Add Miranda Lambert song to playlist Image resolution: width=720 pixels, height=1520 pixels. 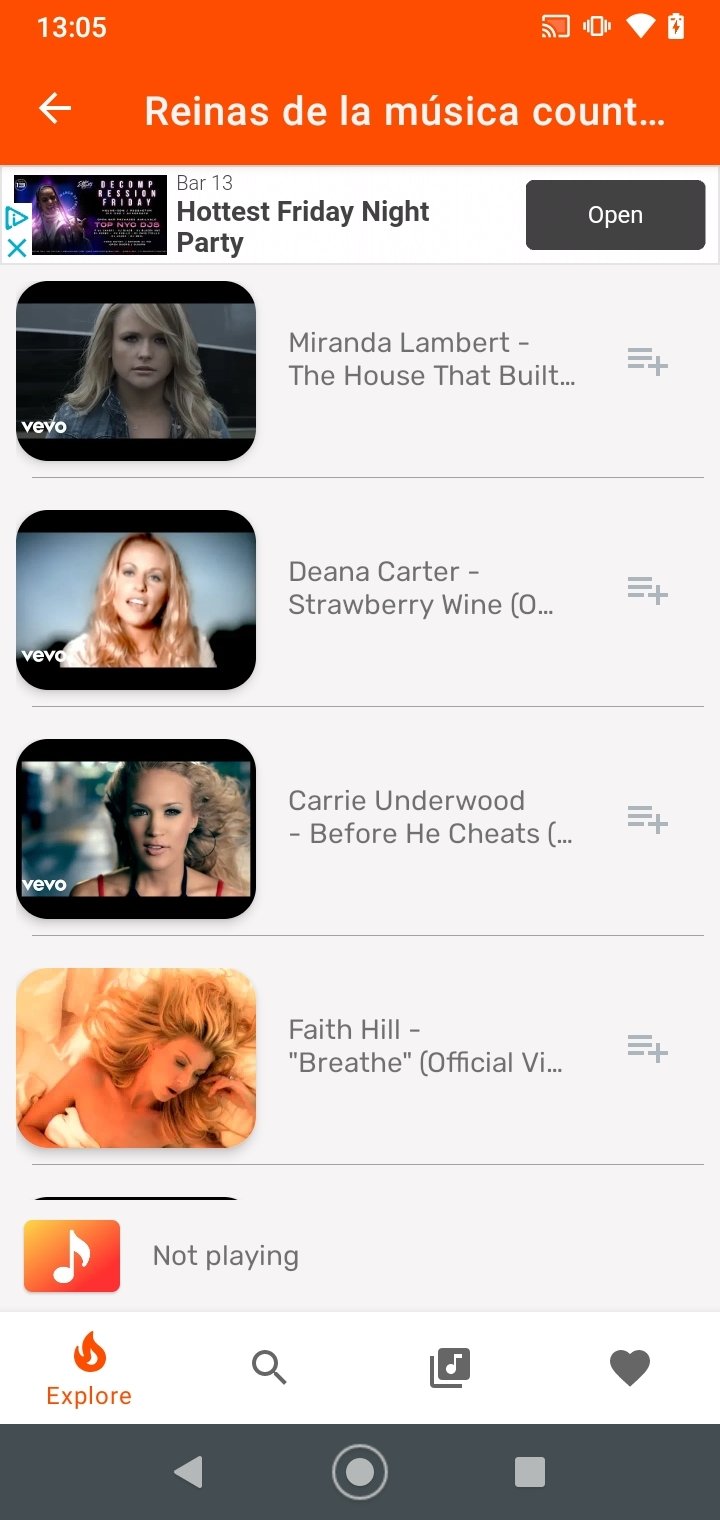tap(647, 361)
